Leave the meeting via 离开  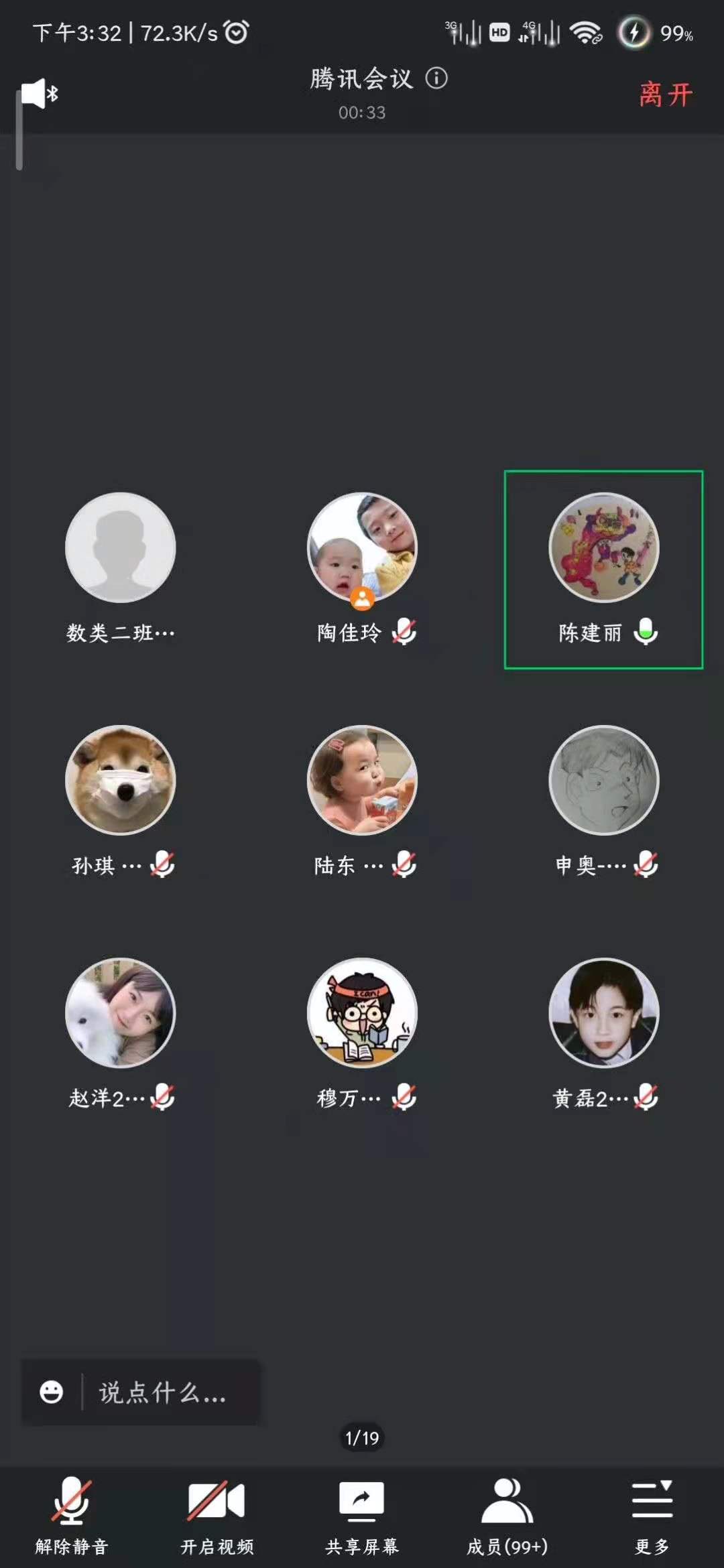point(665,94)
